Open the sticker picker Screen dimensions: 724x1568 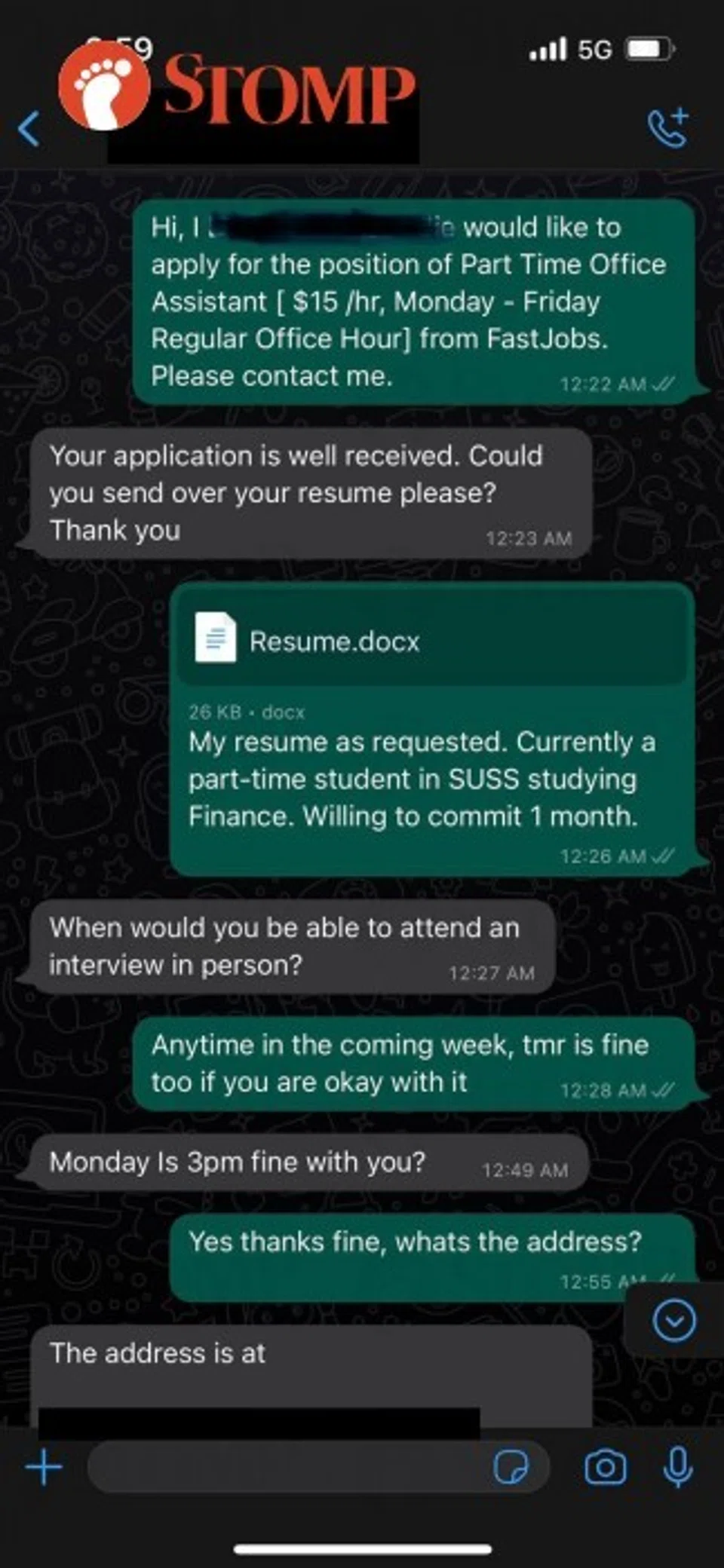click(x=511, y=1467)
